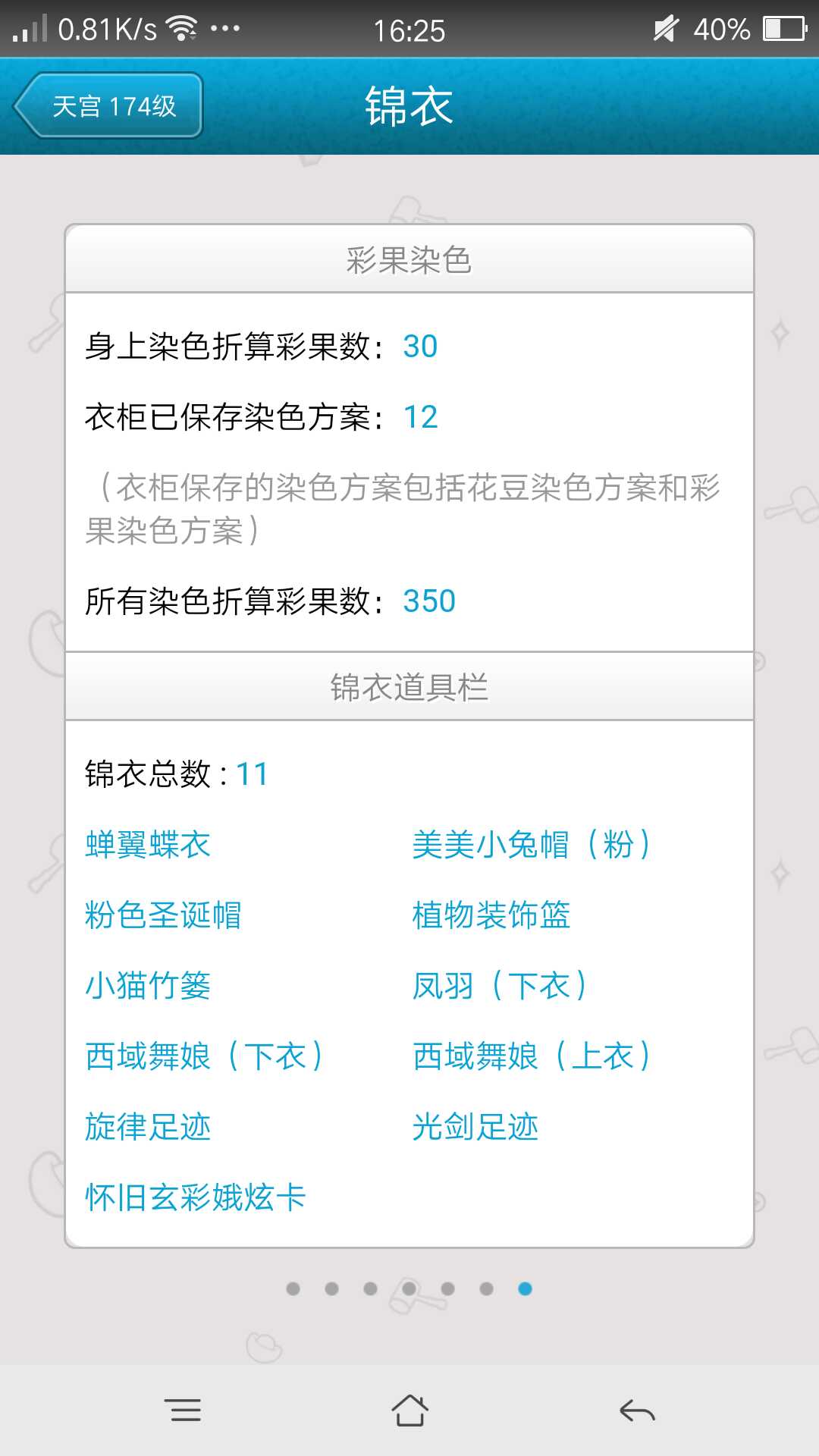Open 凤羽（下衣）link
The image size is (819, 1456).
[500, 986]
